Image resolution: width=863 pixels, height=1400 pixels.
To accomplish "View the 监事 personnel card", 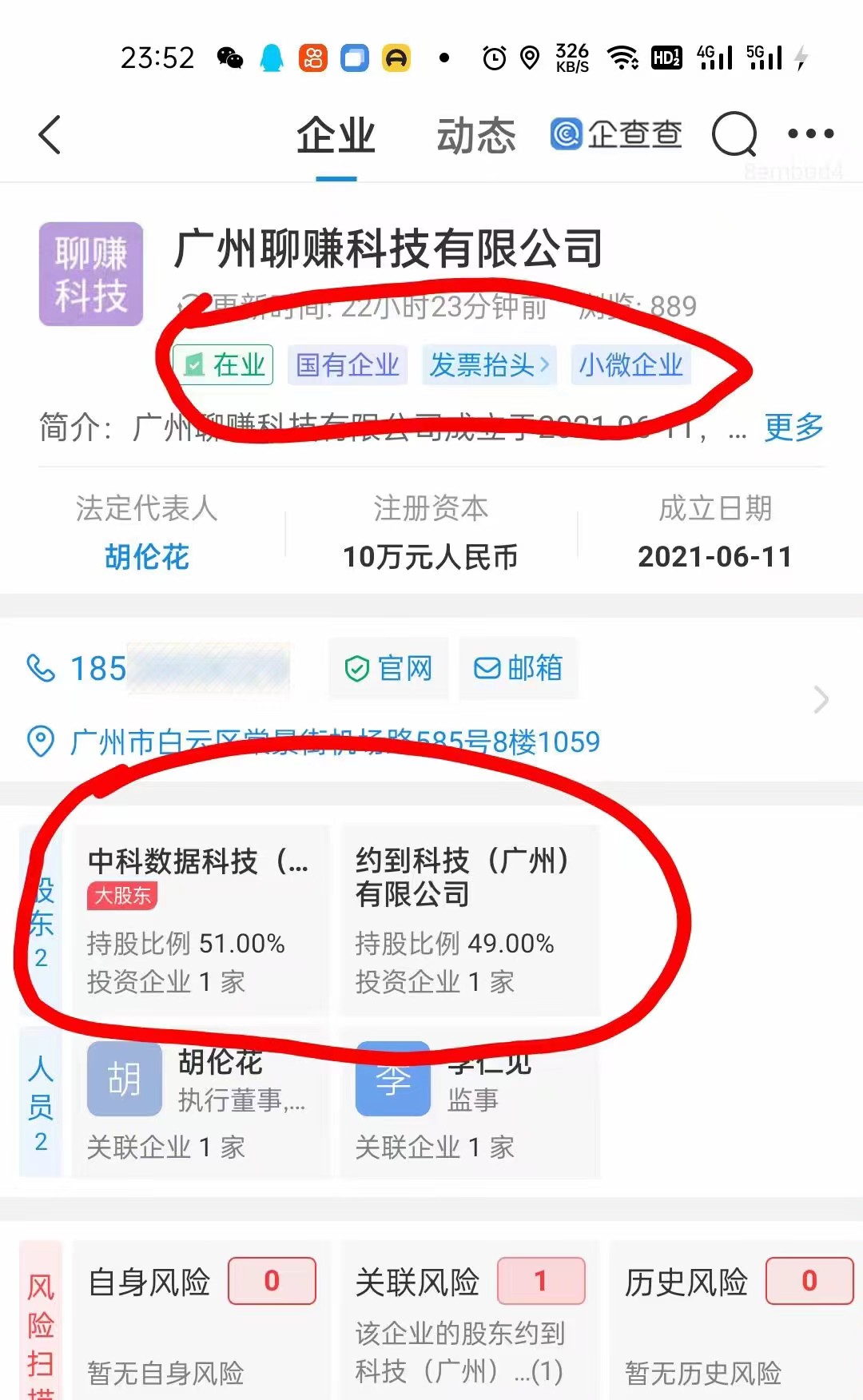I will click(470, 1103).
